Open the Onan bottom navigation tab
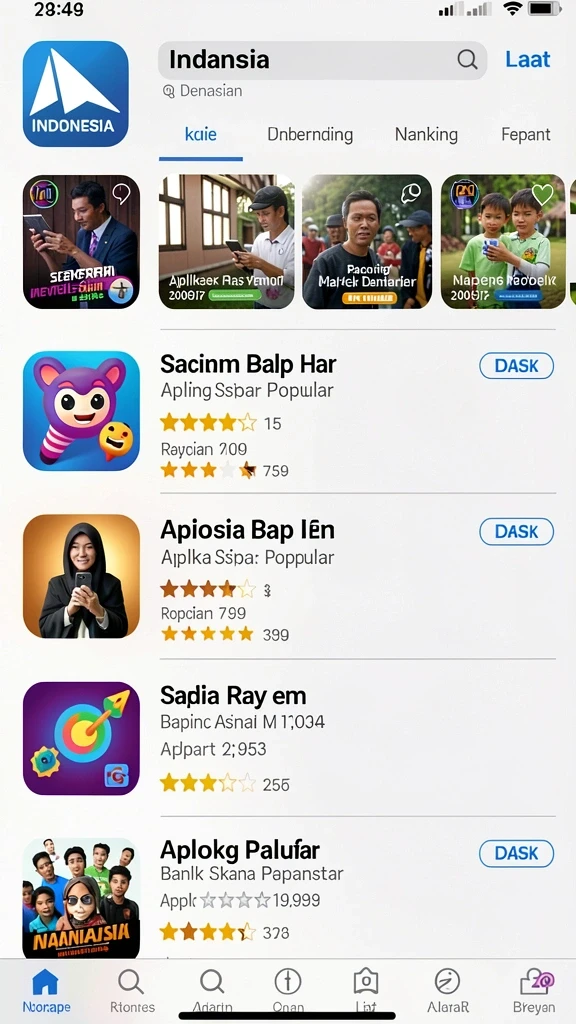The width and height of the screenshot is (576, 1024). [287, 990]
